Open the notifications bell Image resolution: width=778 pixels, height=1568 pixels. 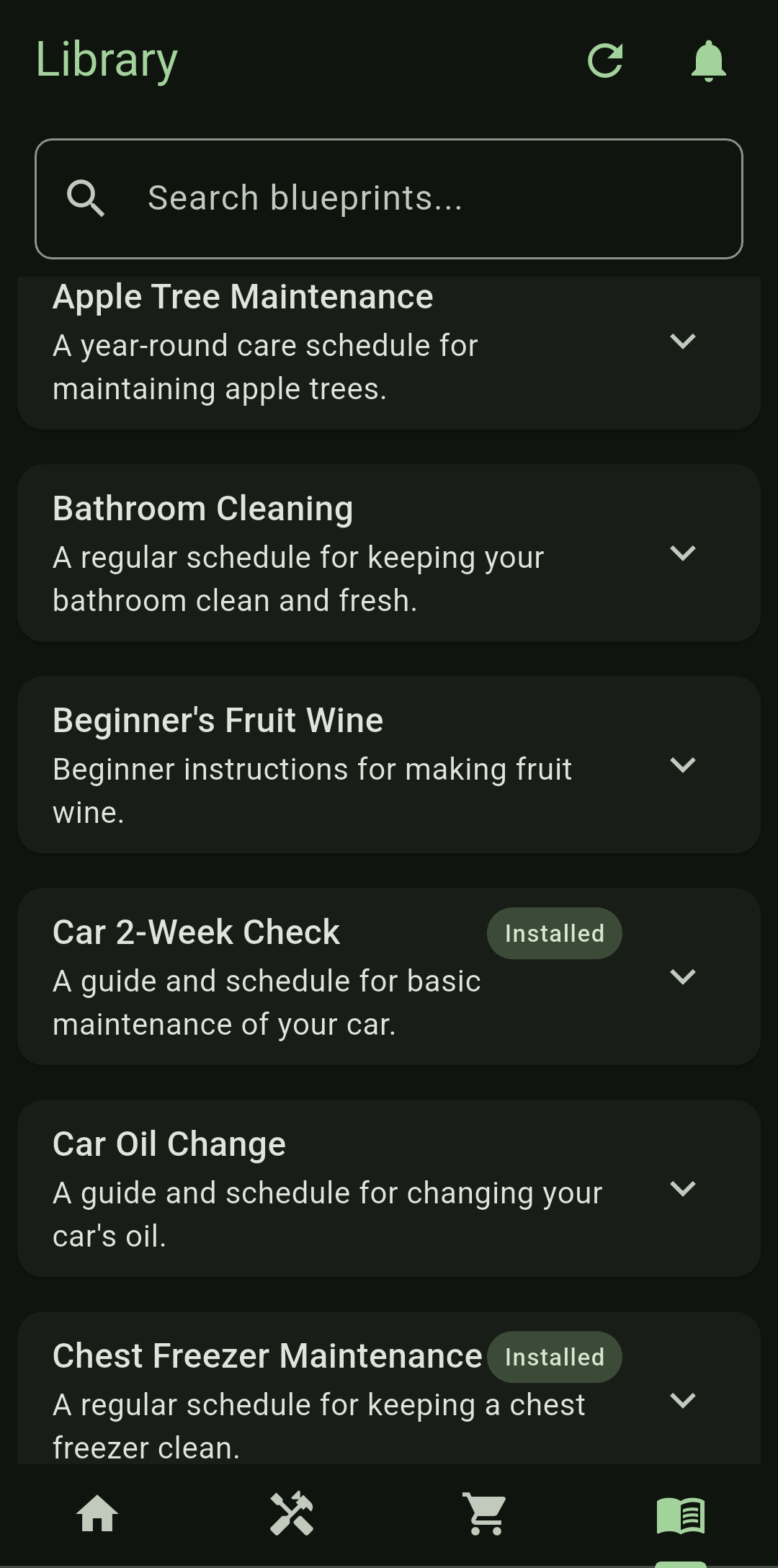coord(708,61)
